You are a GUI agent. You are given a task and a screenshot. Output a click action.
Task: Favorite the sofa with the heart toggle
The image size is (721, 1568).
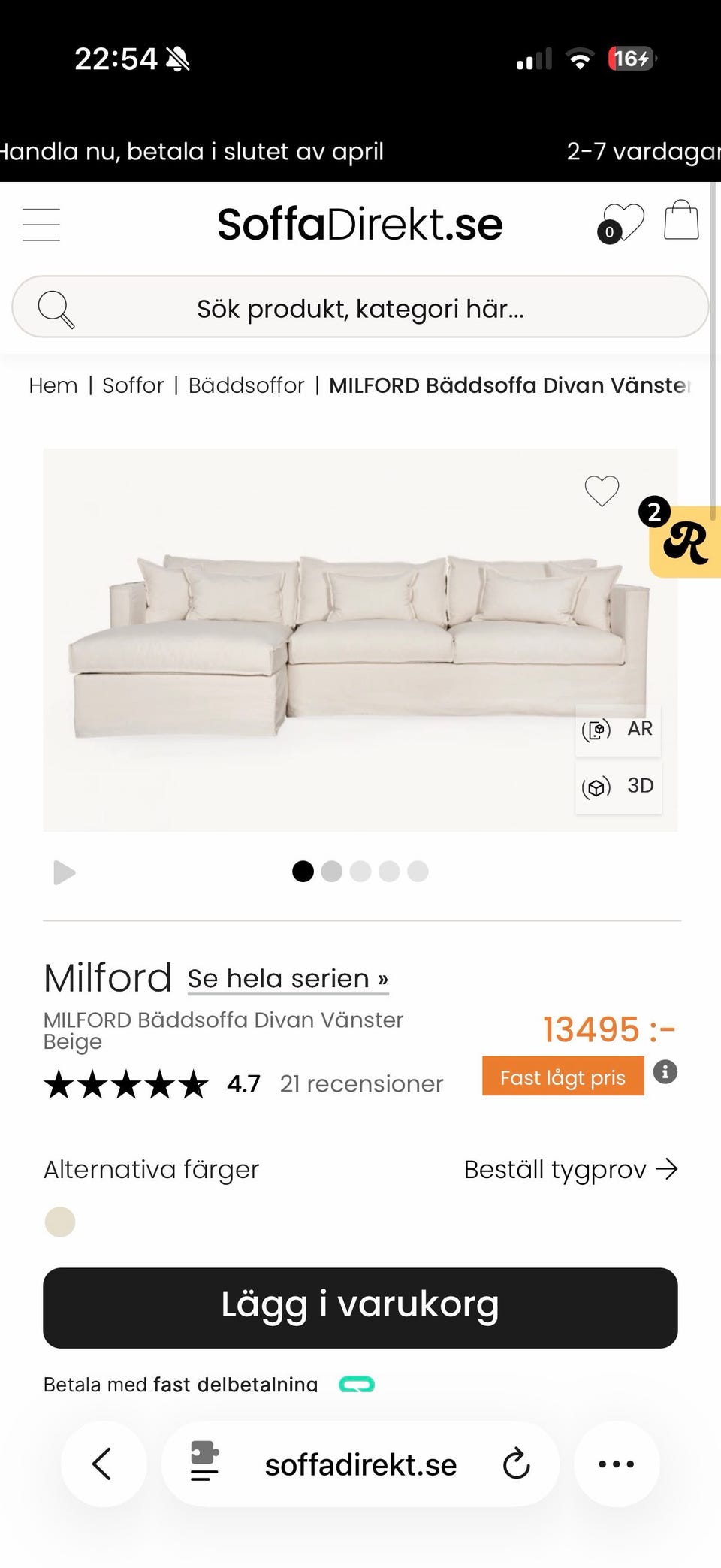tap(601, 491)
